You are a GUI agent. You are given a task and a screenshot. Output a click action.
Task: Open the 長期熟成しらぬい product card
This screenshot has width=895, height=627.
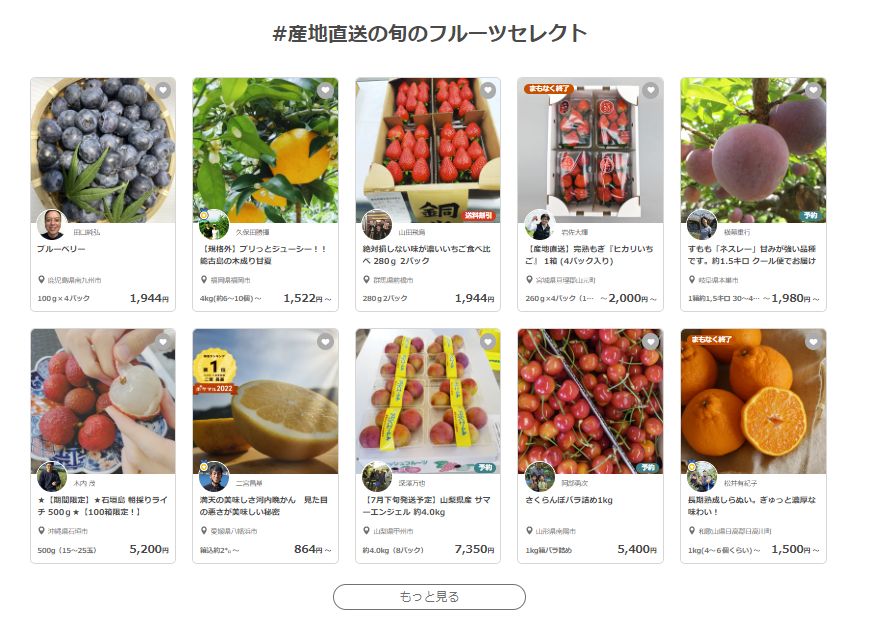pos(752,400)
